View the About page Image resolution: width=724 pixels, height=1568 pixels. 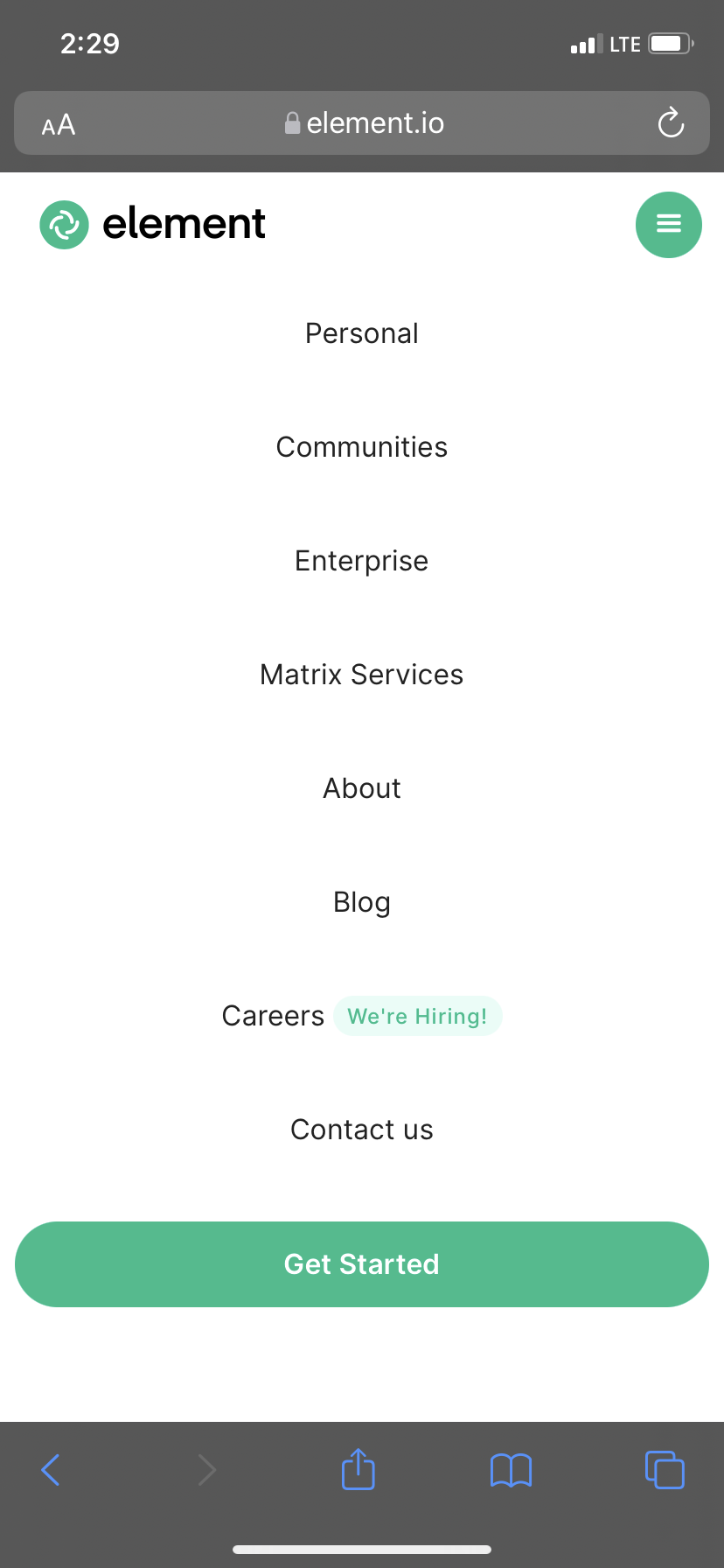[x=362, y=788]
